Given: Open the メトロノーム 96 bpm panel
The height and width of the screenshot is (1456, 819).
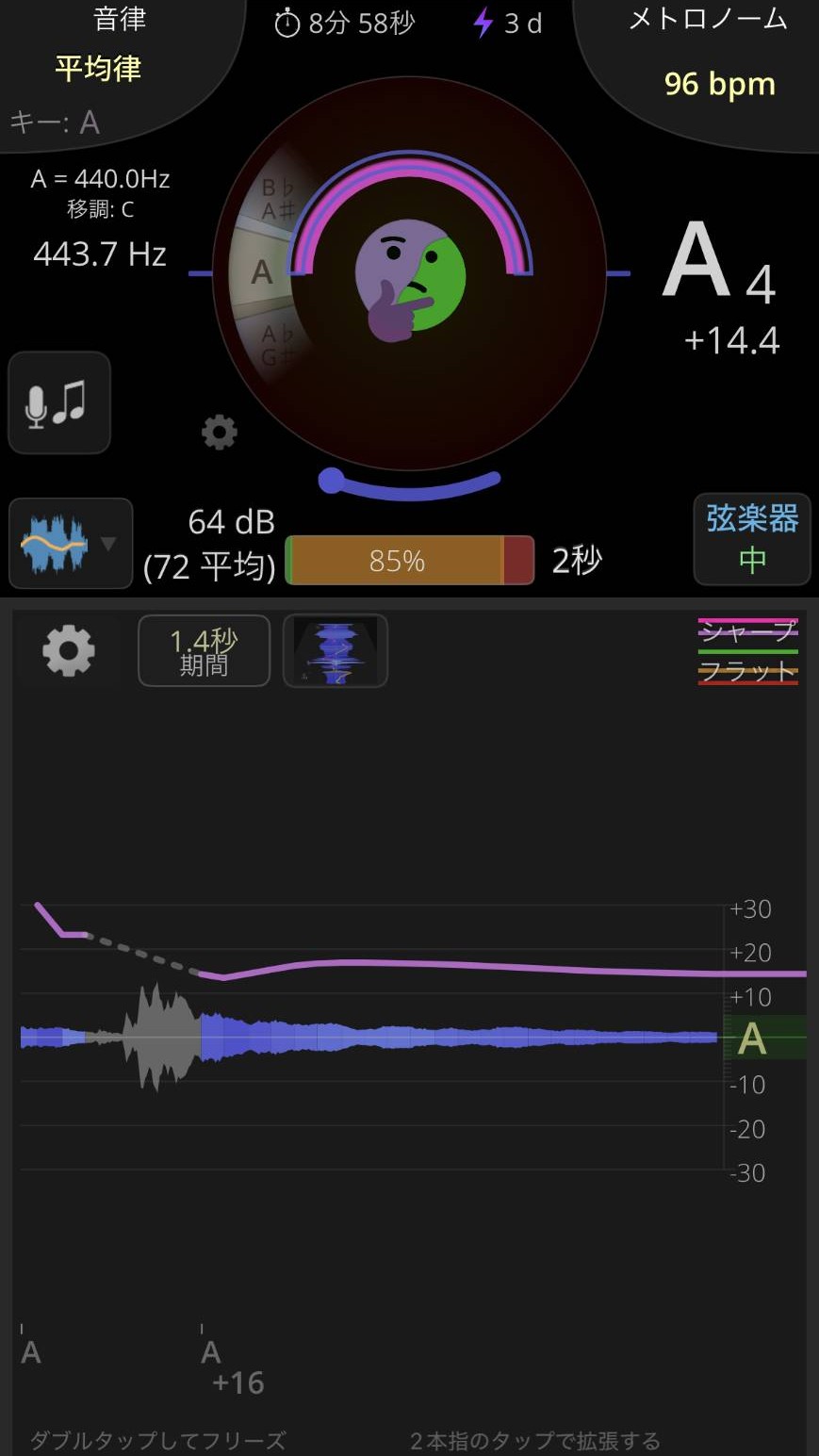Looking at the screenshot, I should pyautogui.click(x=708, y=66).
